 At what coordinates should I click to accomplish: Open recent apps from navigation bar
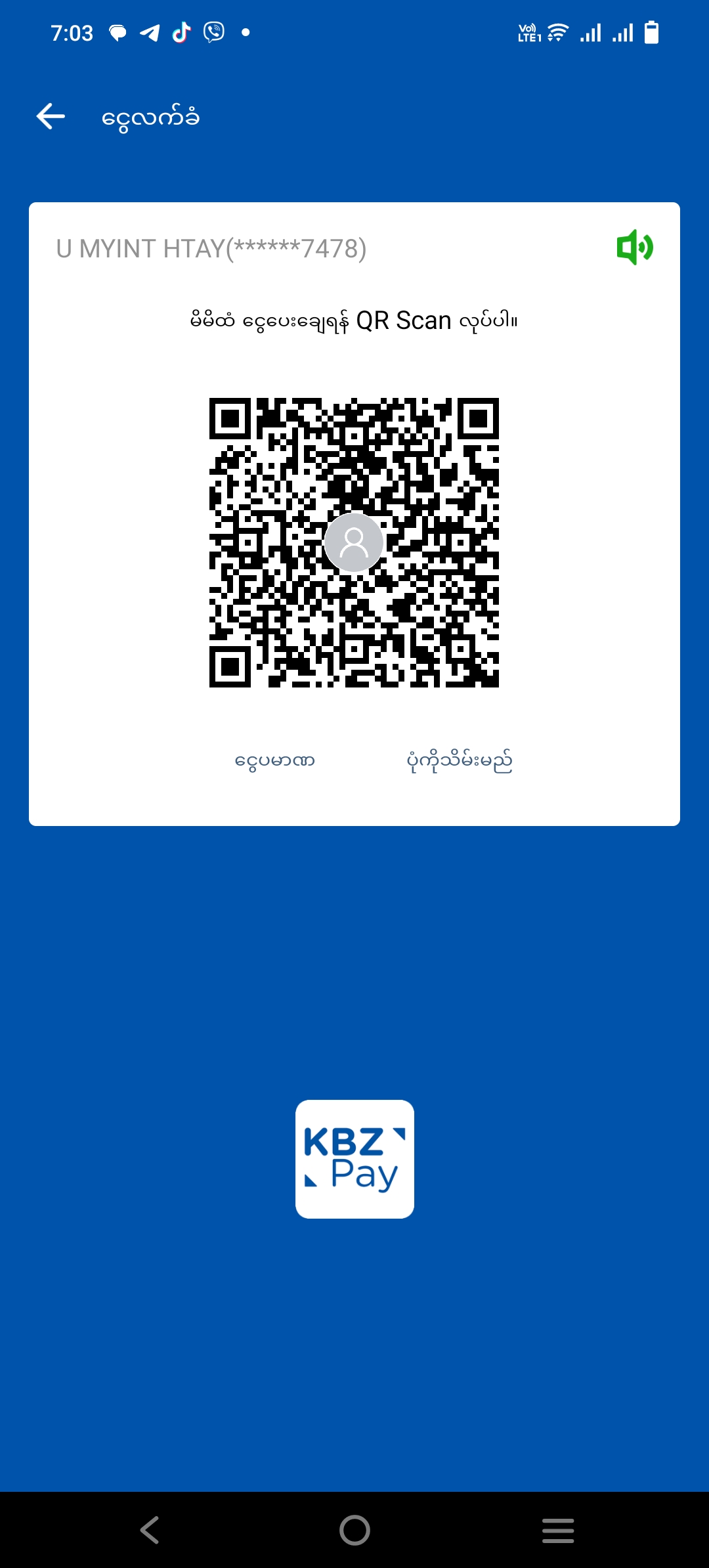click(x=557, y=1530)
